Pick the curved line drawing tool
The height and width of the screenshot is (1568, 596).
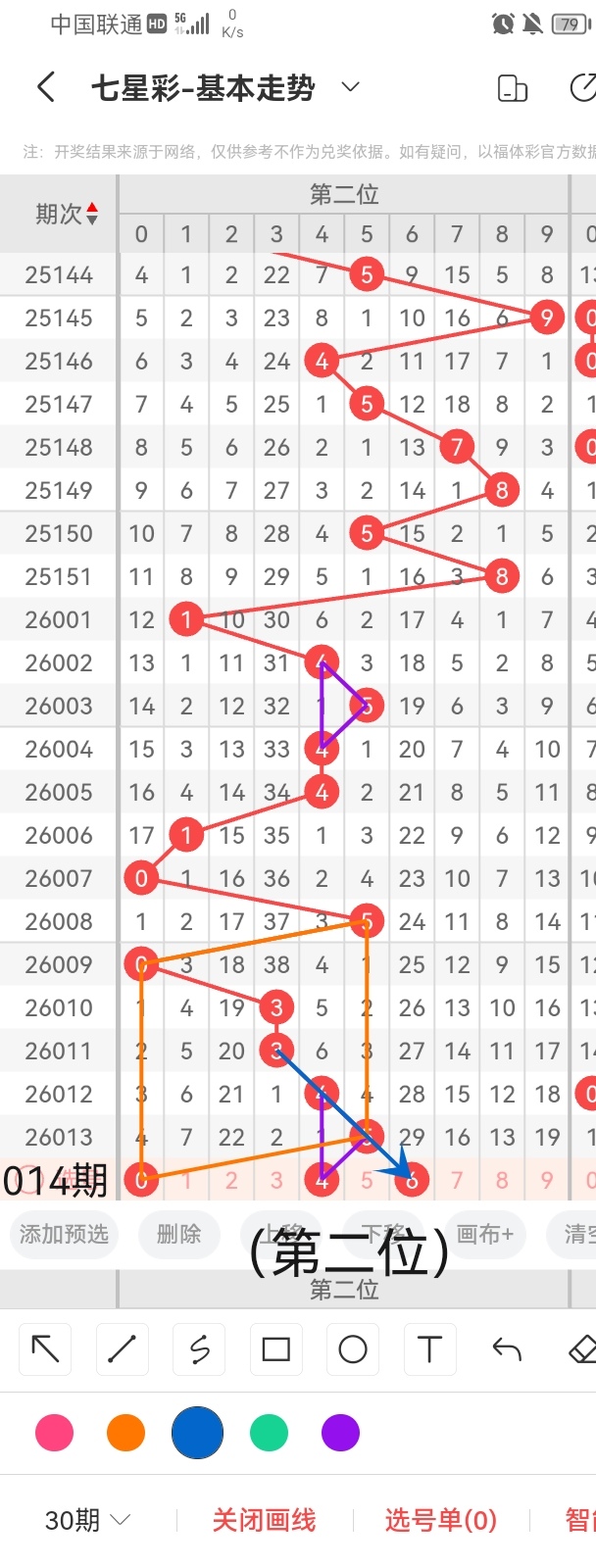199,1349
